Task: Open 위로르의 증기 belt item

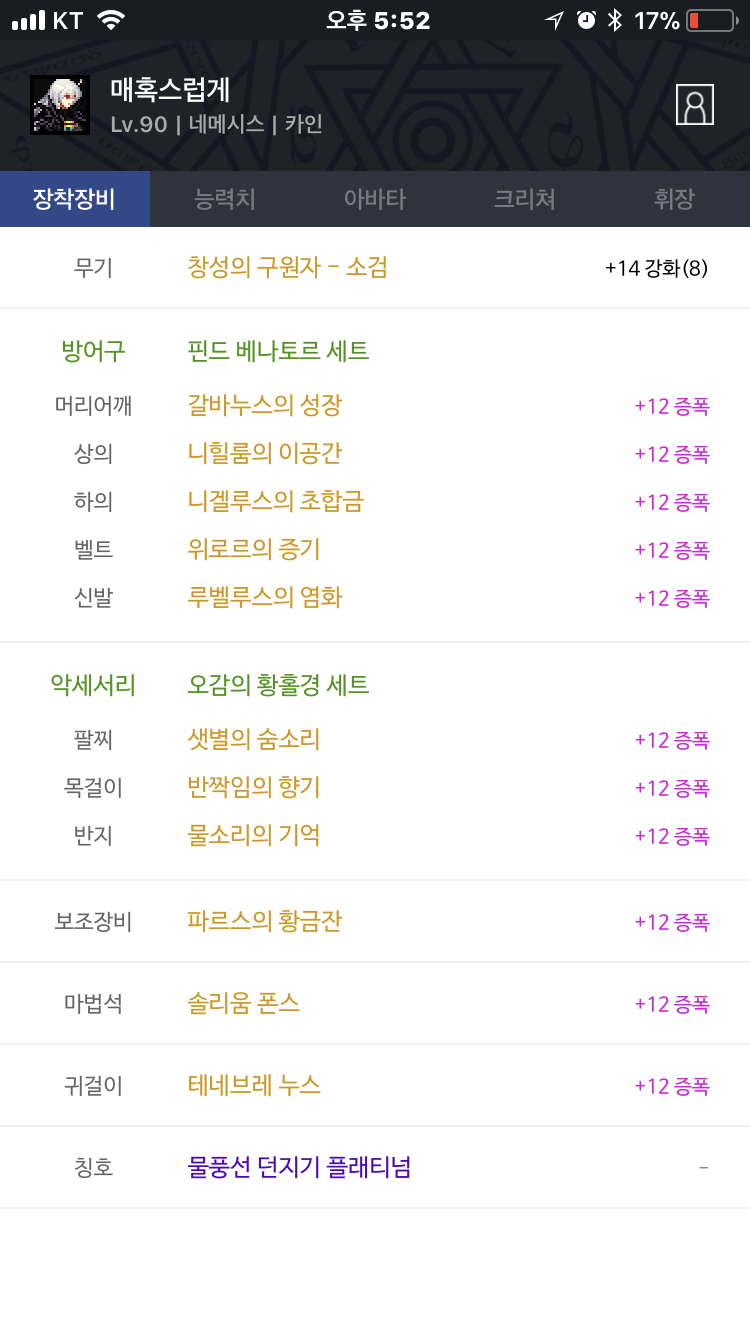Action: click(x=254, y=549)
